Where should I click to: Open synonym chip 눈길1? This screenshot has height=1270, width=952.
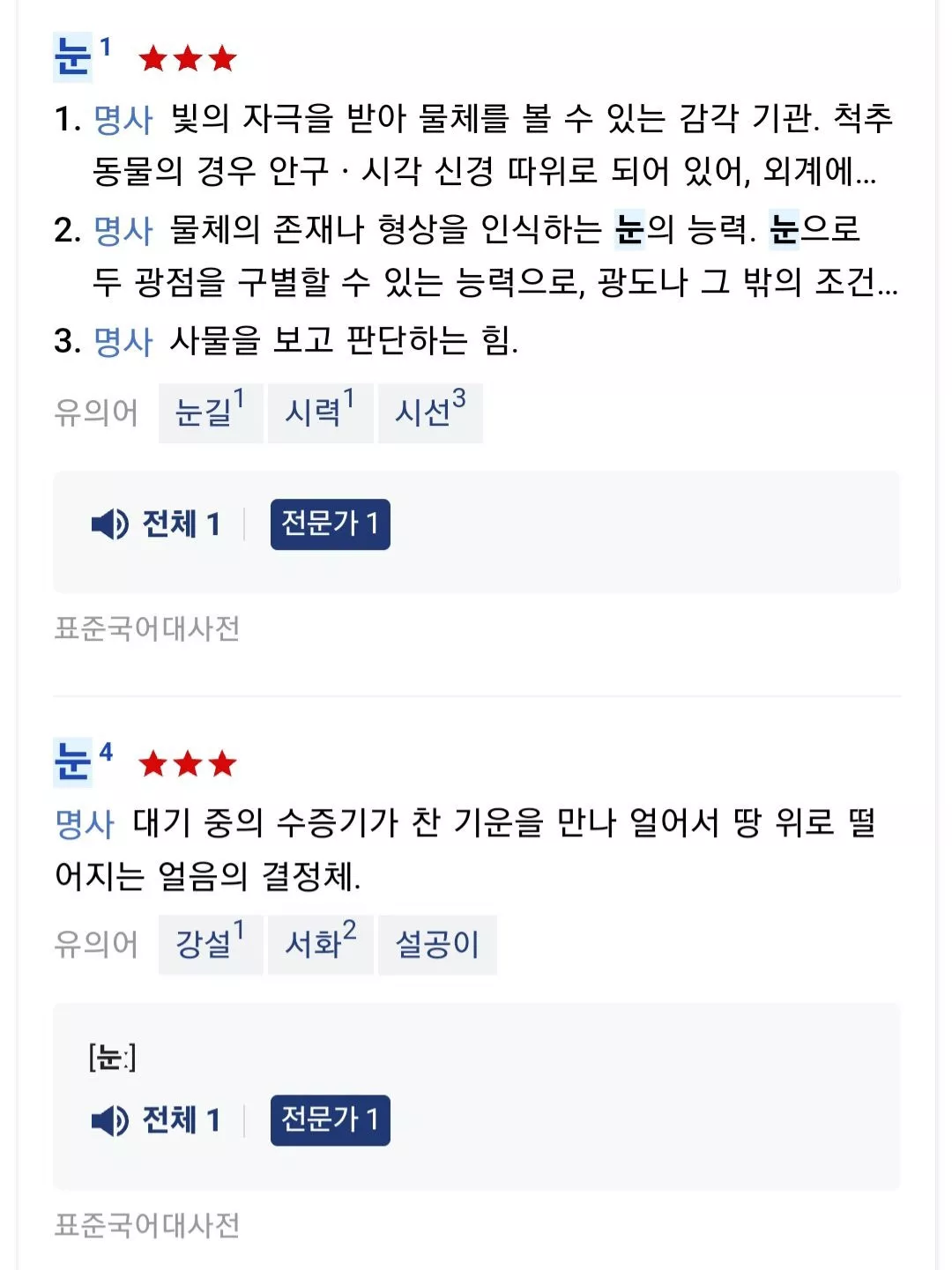(x=210, y=412)
